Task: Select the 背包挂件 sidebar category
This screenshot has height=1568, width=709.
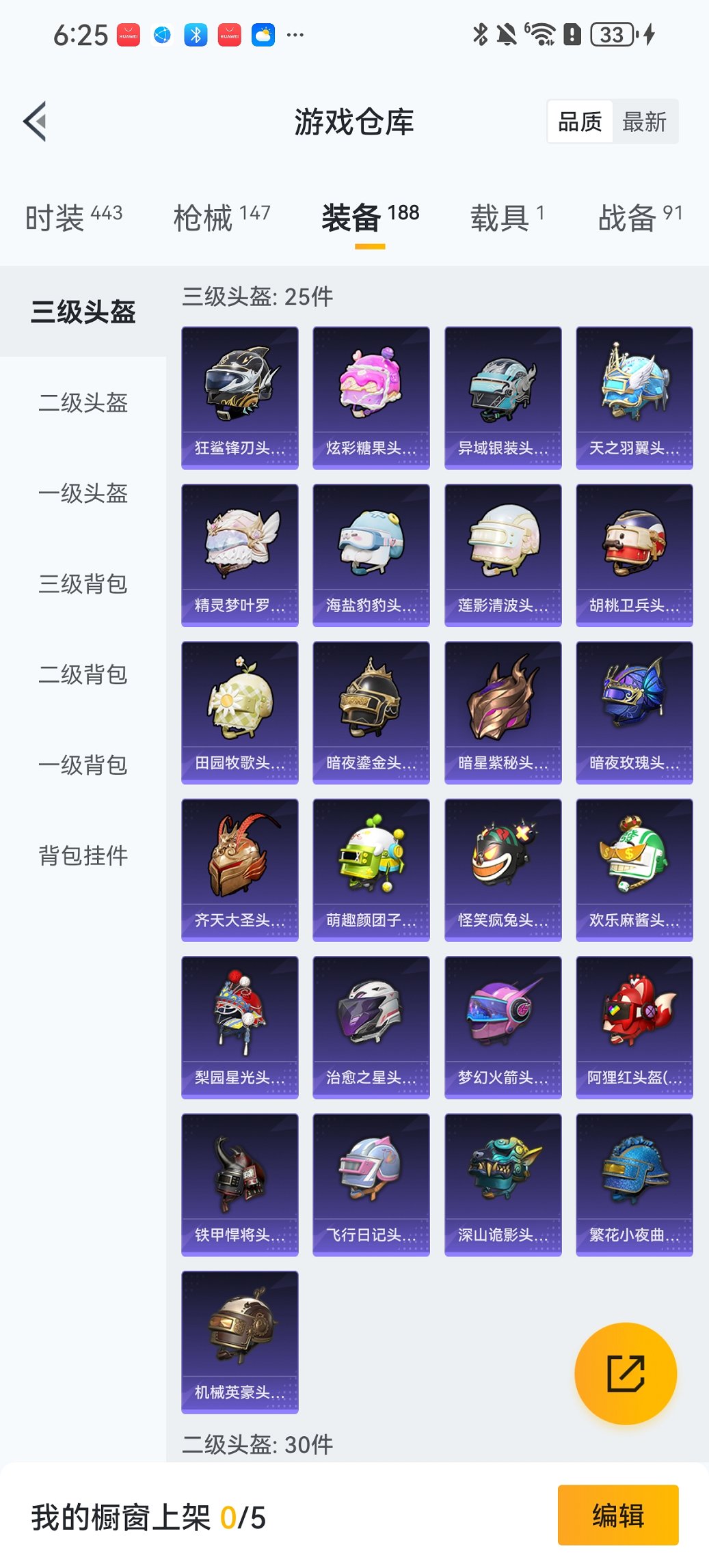Action: 83,855
